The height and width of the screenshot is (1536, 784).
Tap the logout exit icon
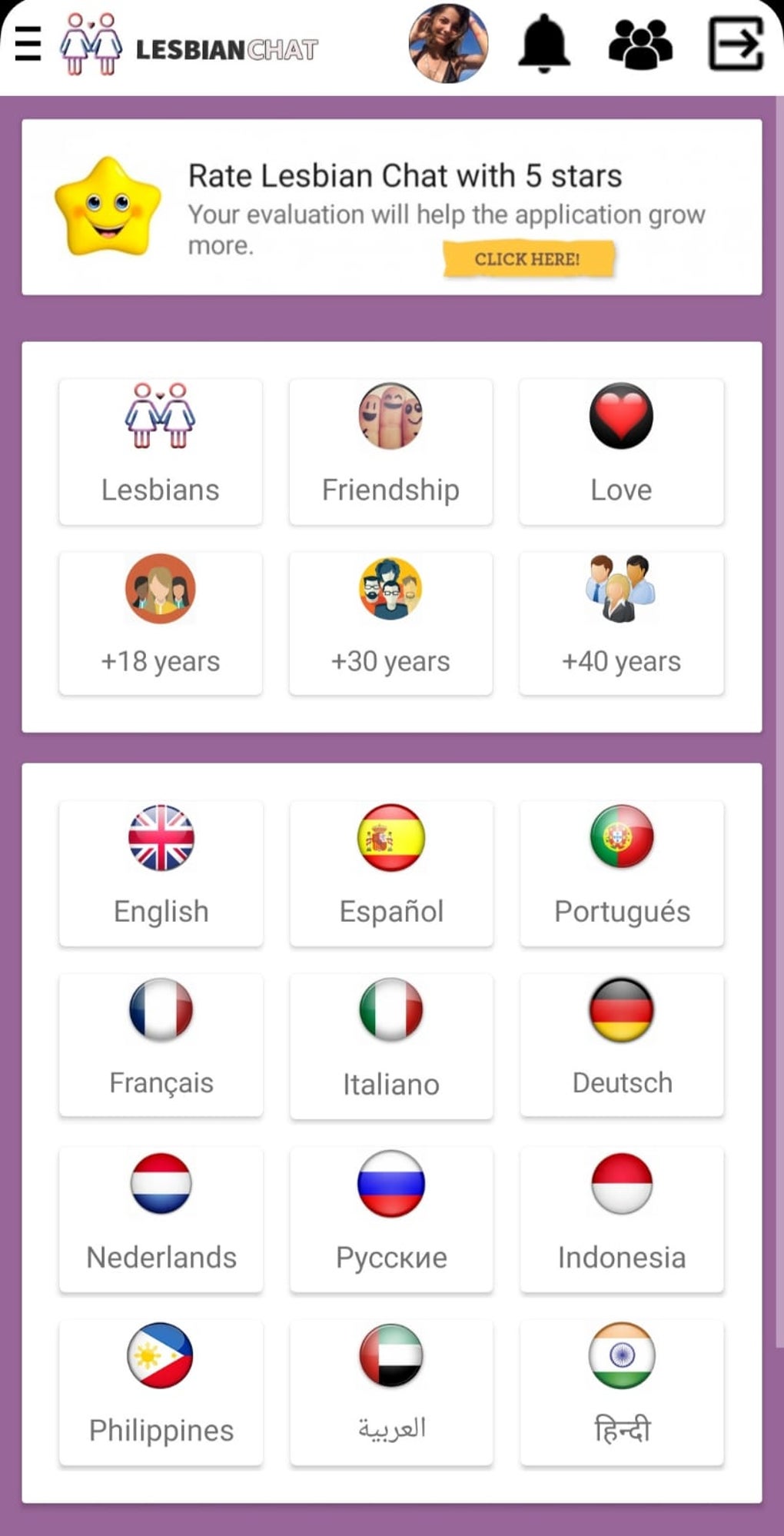tap(736, 44)
